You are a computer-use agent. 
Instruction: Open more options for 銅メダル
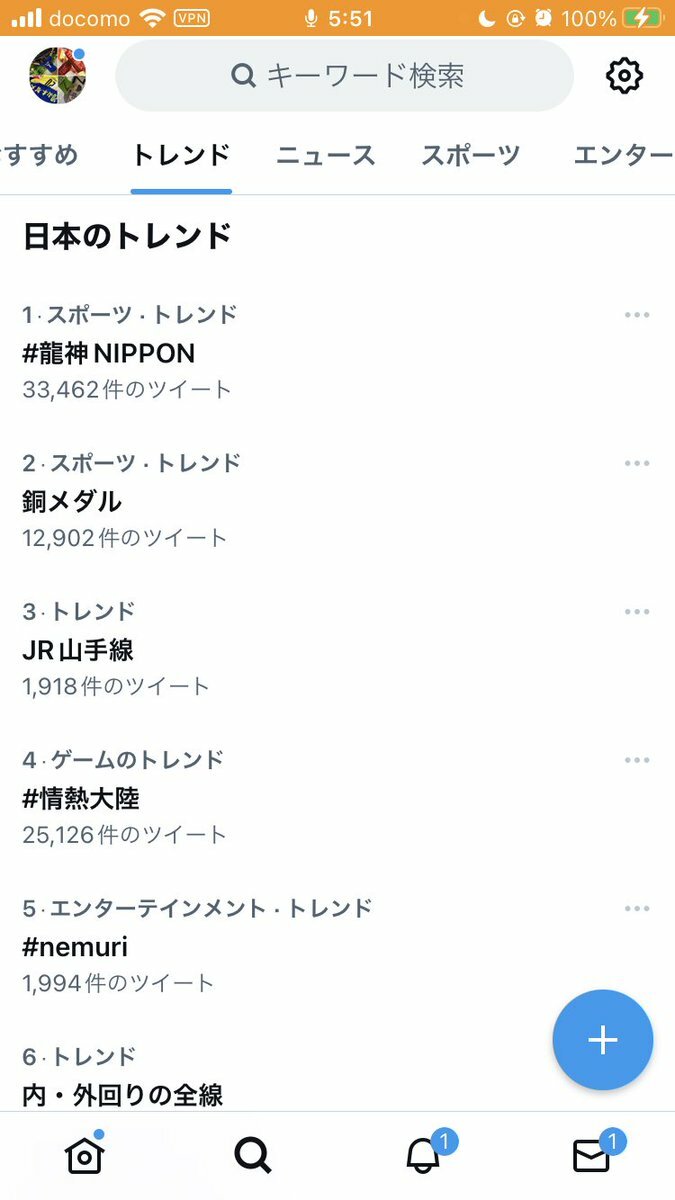(x=637, y=463)
